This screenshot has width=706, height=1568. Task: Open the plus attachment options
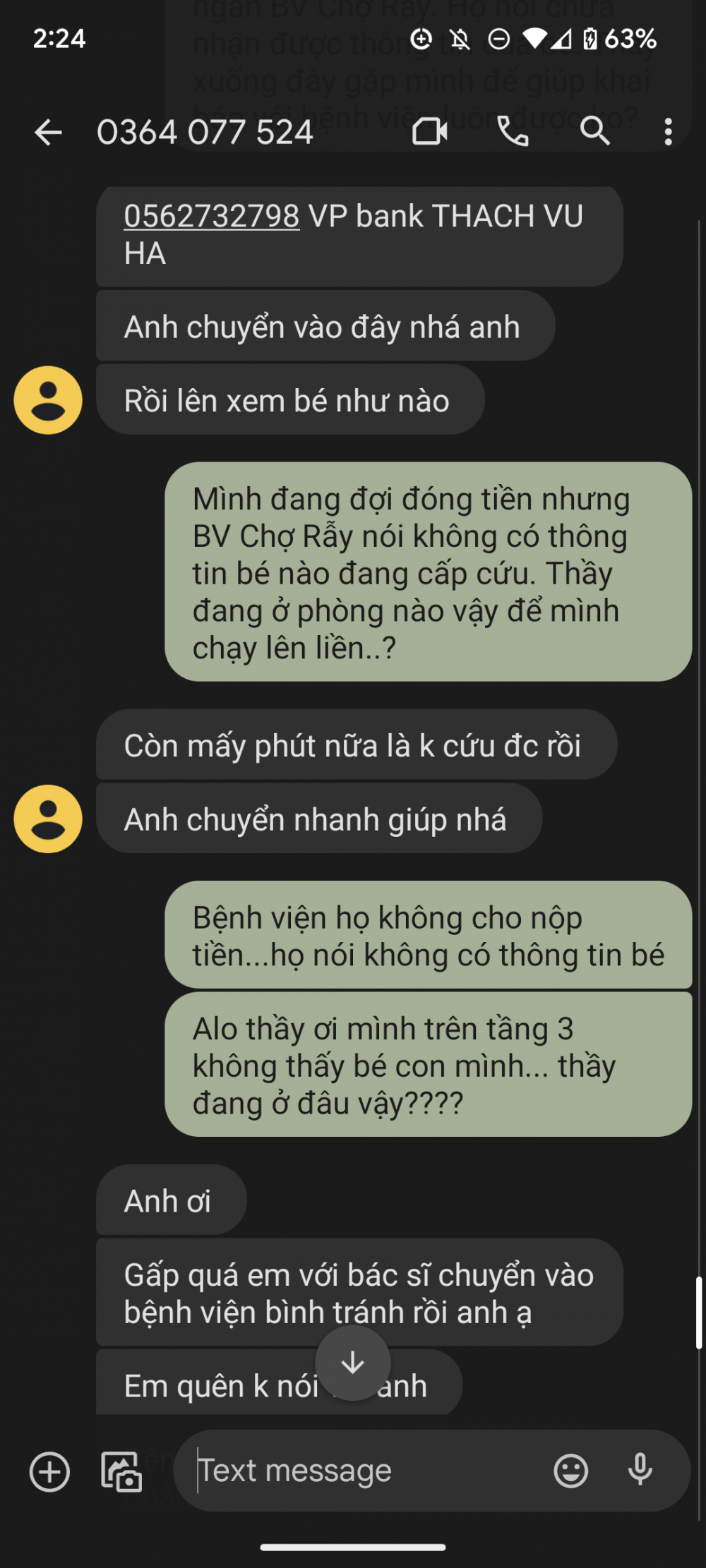point(49,1471)
